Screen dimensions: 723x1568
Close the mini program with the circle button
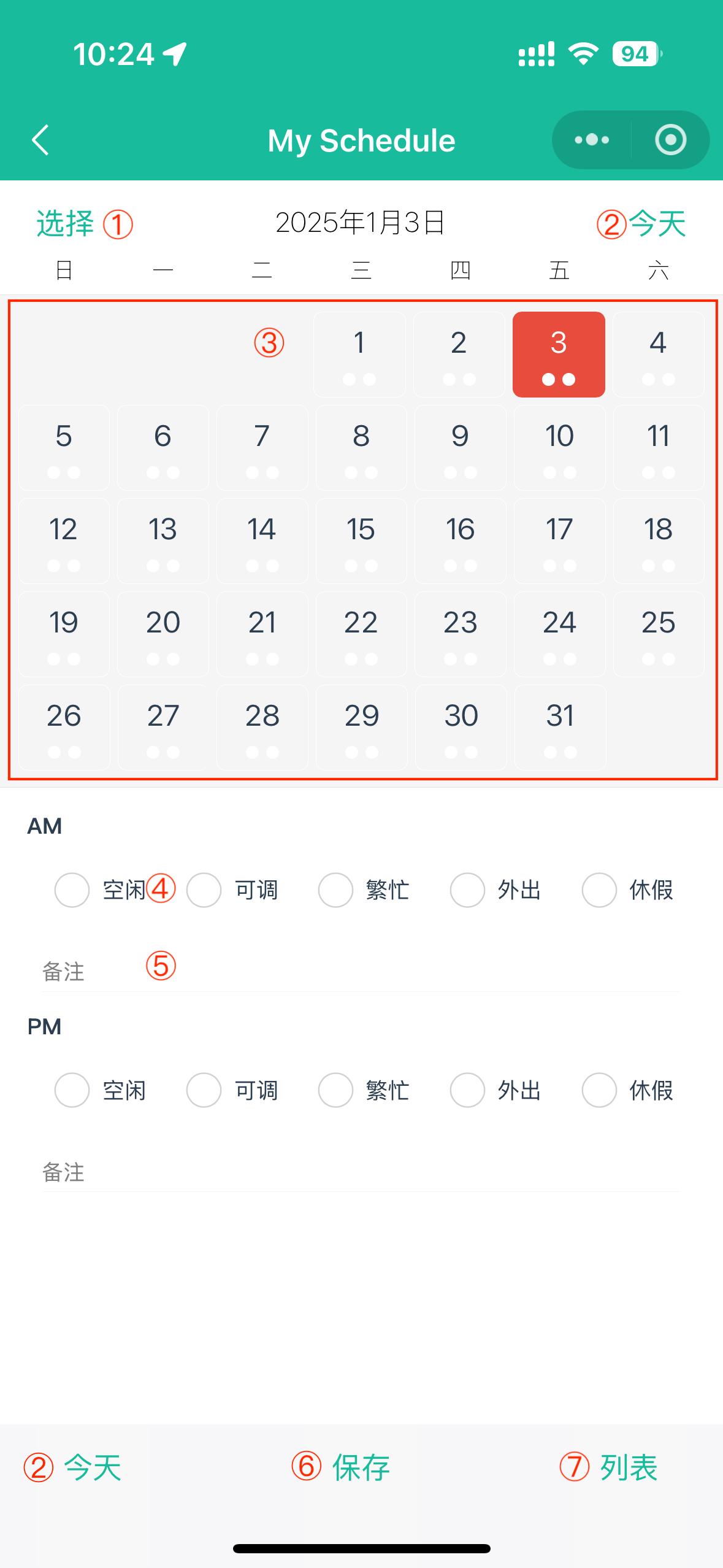click(670, 140)
